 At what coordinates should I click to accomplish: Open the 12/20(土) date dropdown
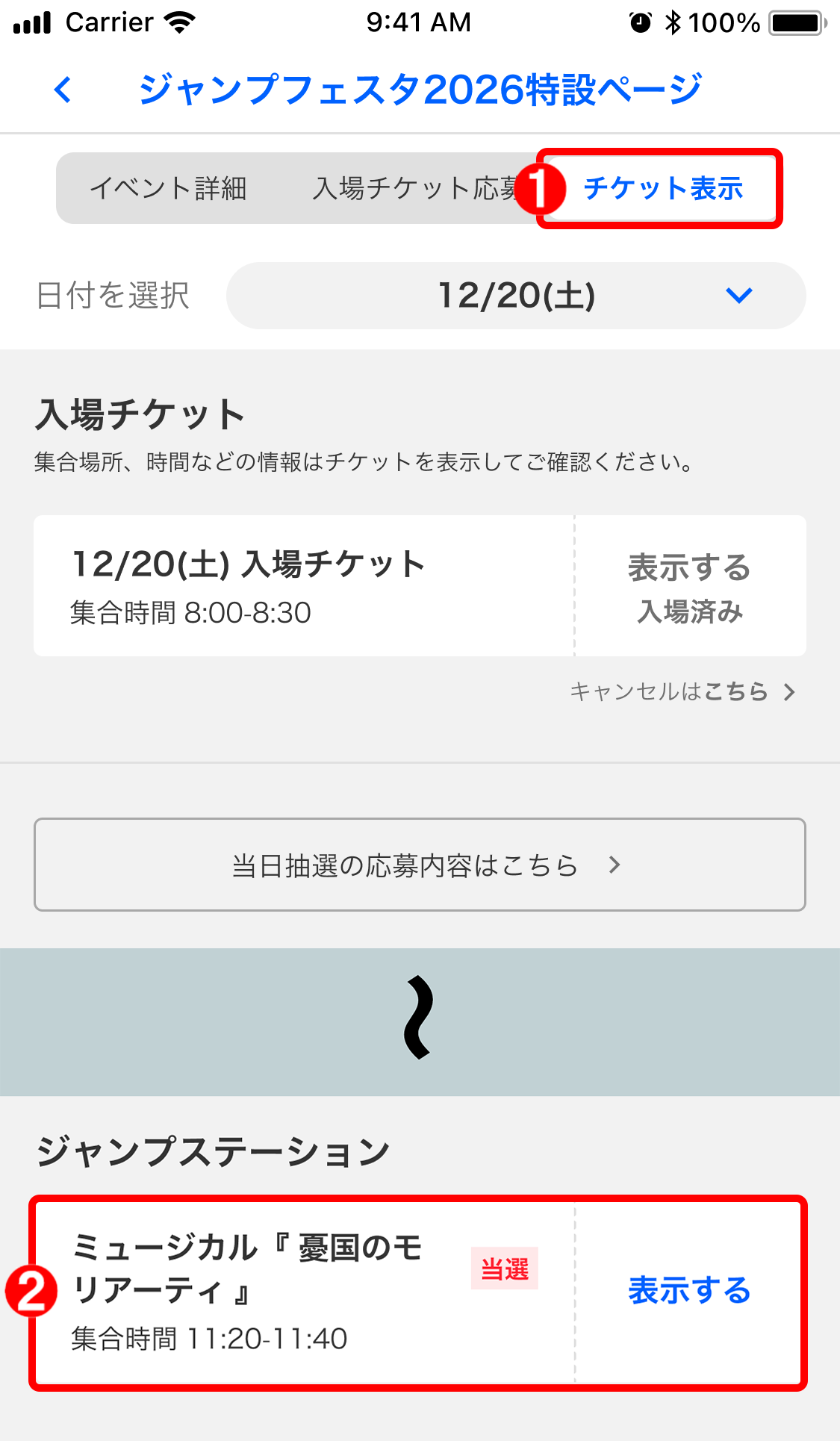516,296
